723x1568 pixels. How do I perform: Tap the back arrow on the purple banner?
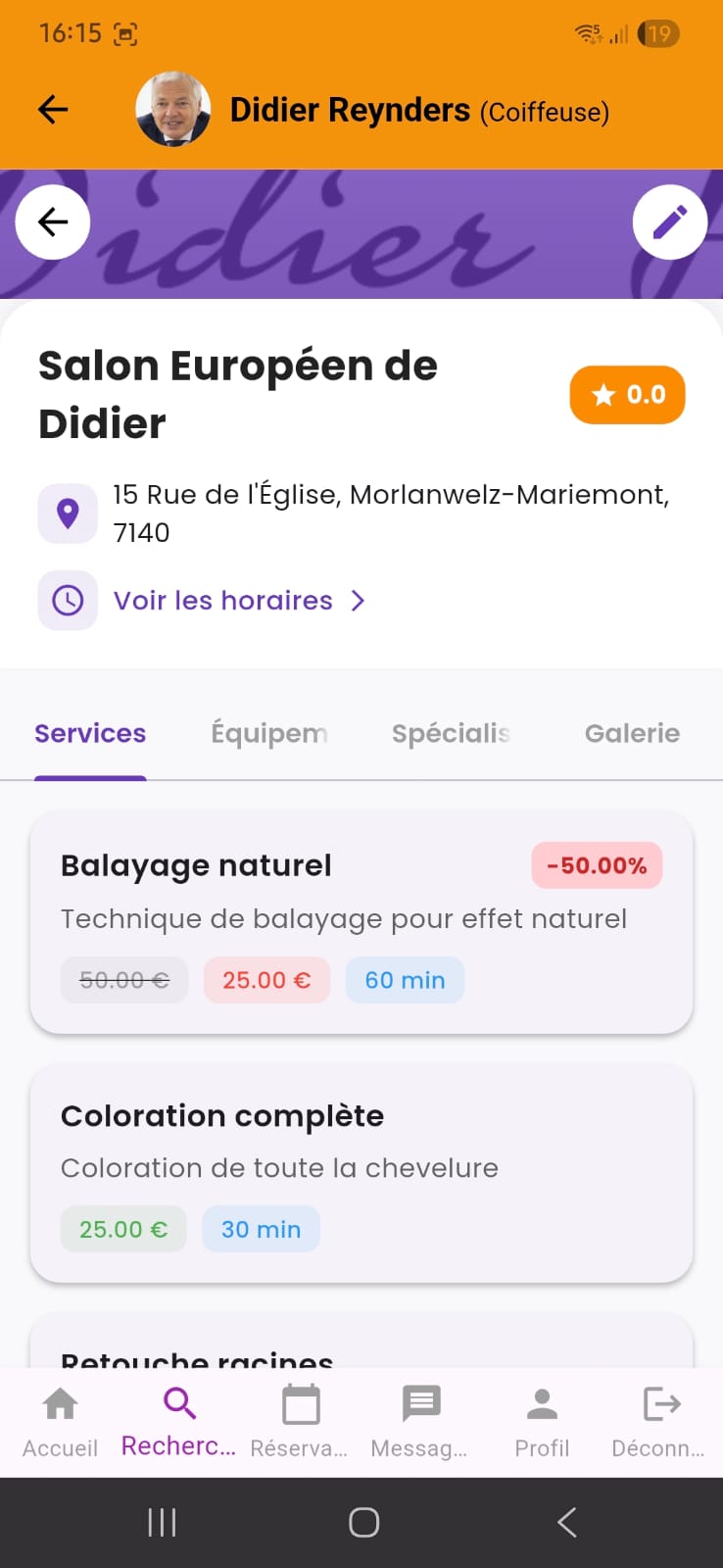coord(52,221)
